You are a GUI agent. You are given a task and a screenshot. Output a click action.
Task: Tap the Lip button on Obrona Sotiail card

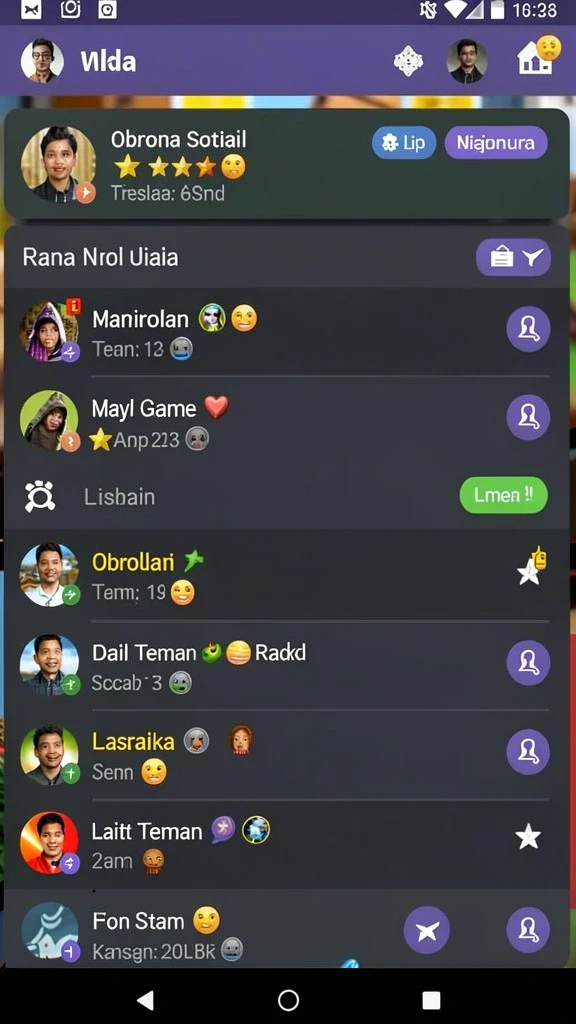coord(404,143)
